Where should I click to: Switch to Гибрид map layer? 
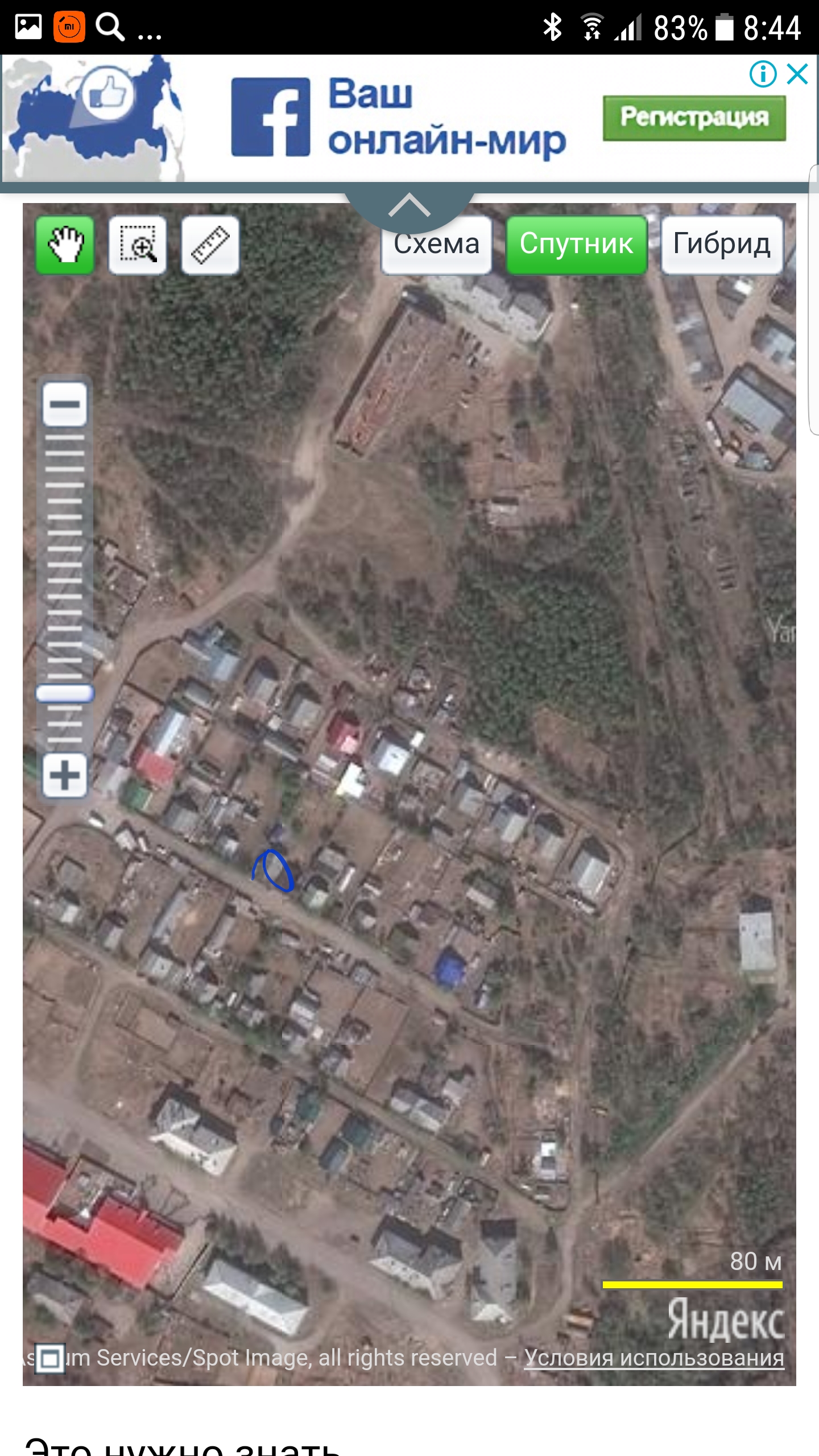(x=722, y=245)
